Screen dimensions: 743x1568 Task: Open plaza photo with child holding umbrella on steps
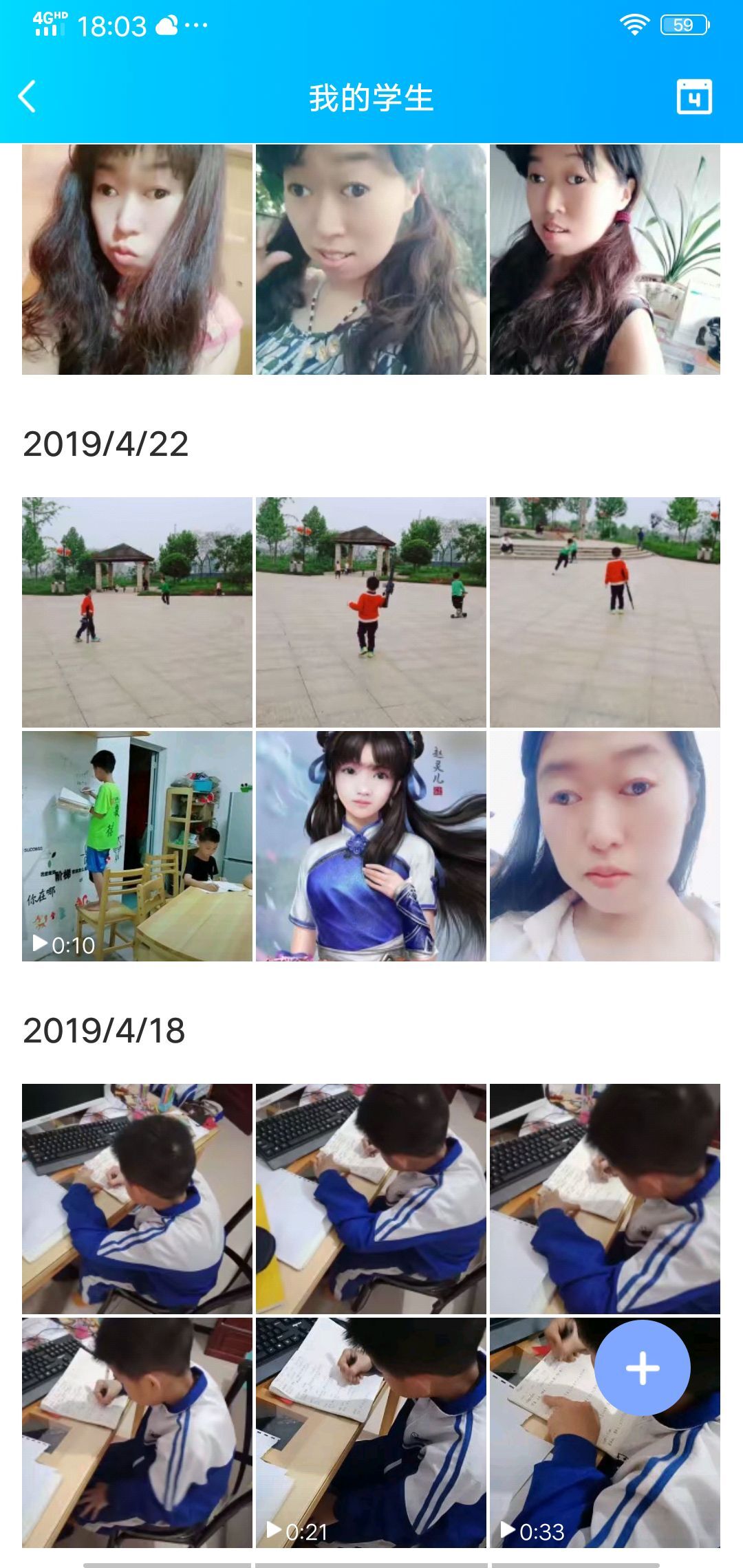click(605, 612)
